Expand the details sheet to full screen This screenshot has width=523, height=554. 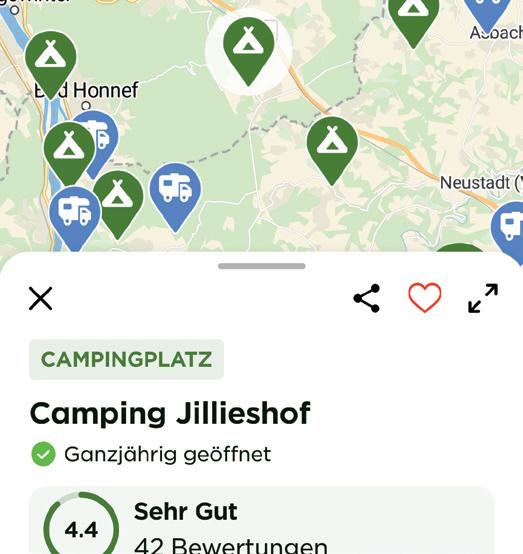(483, 298)
